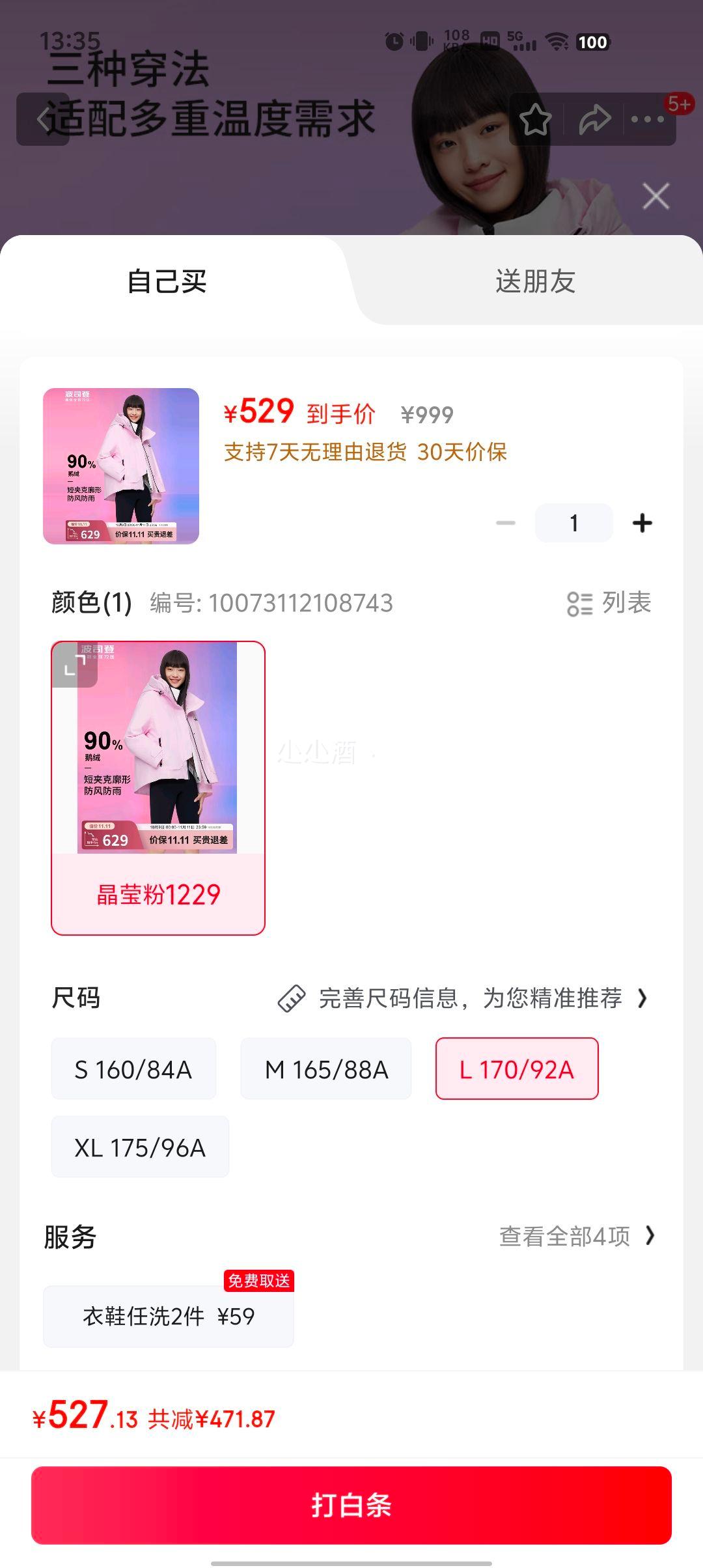This screenshot has width=703, height=1568.
Task: Switch to the 送朋友 tab
Action: click(535, 282)
